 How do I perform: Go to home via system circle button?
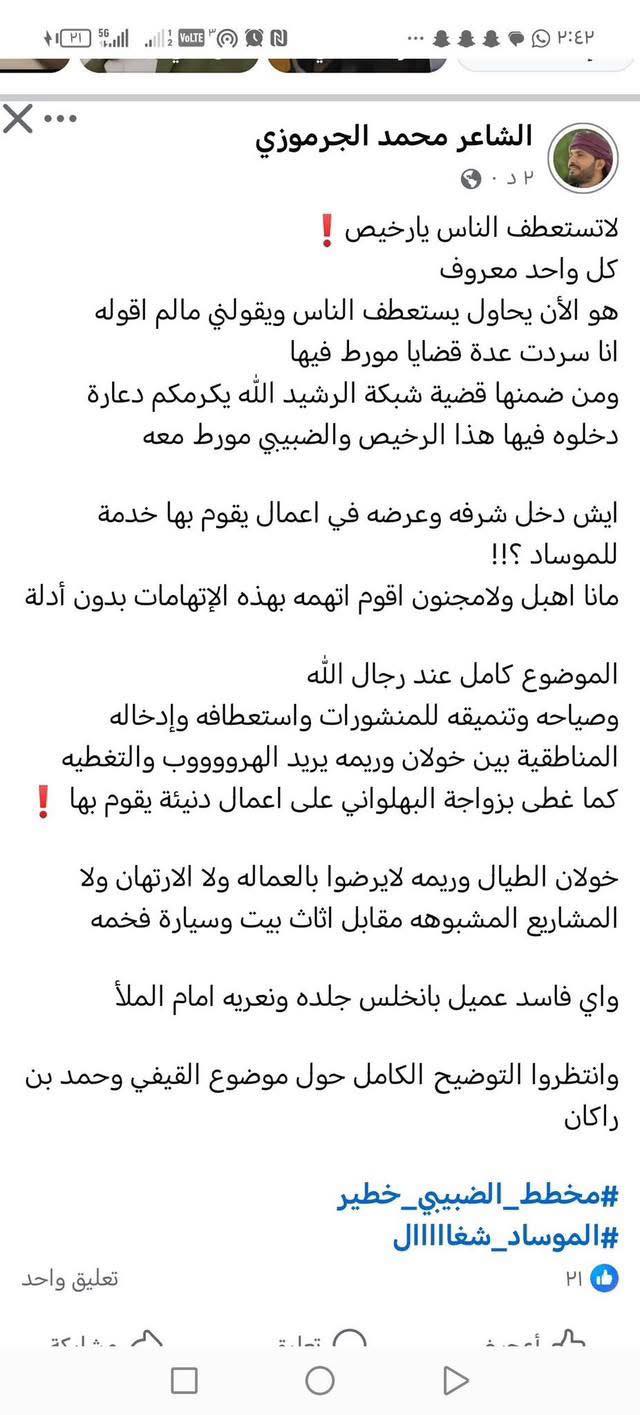pyautogui.click(x=320, y=1381)
